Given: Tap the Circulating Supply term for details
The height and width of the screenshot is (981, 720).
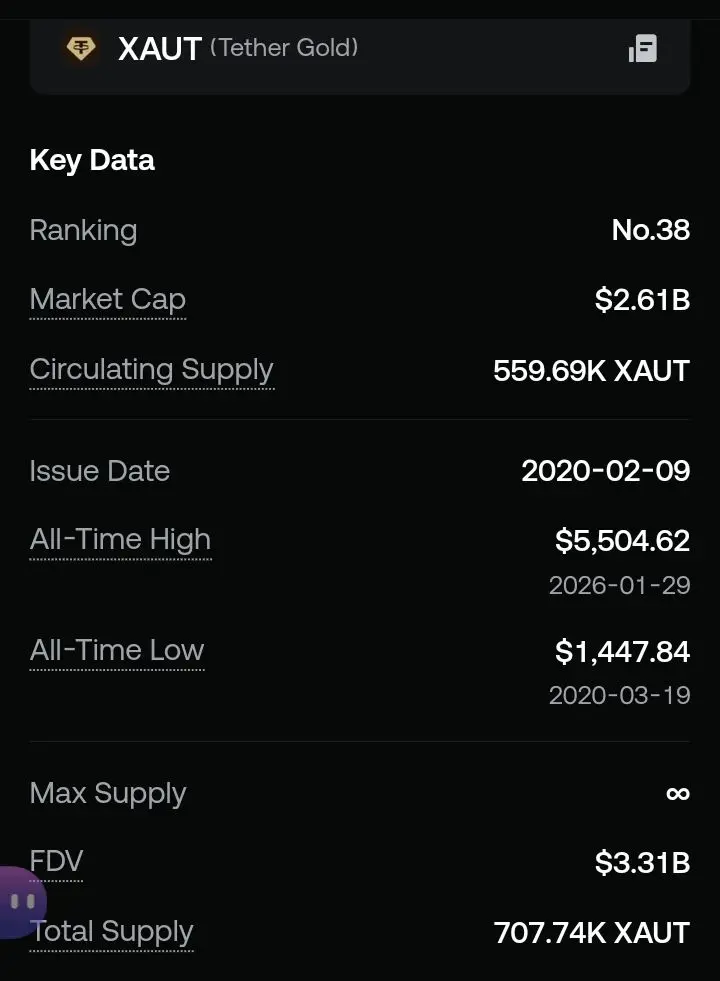Looking at the screenshot, I should (x=151, y=370).
